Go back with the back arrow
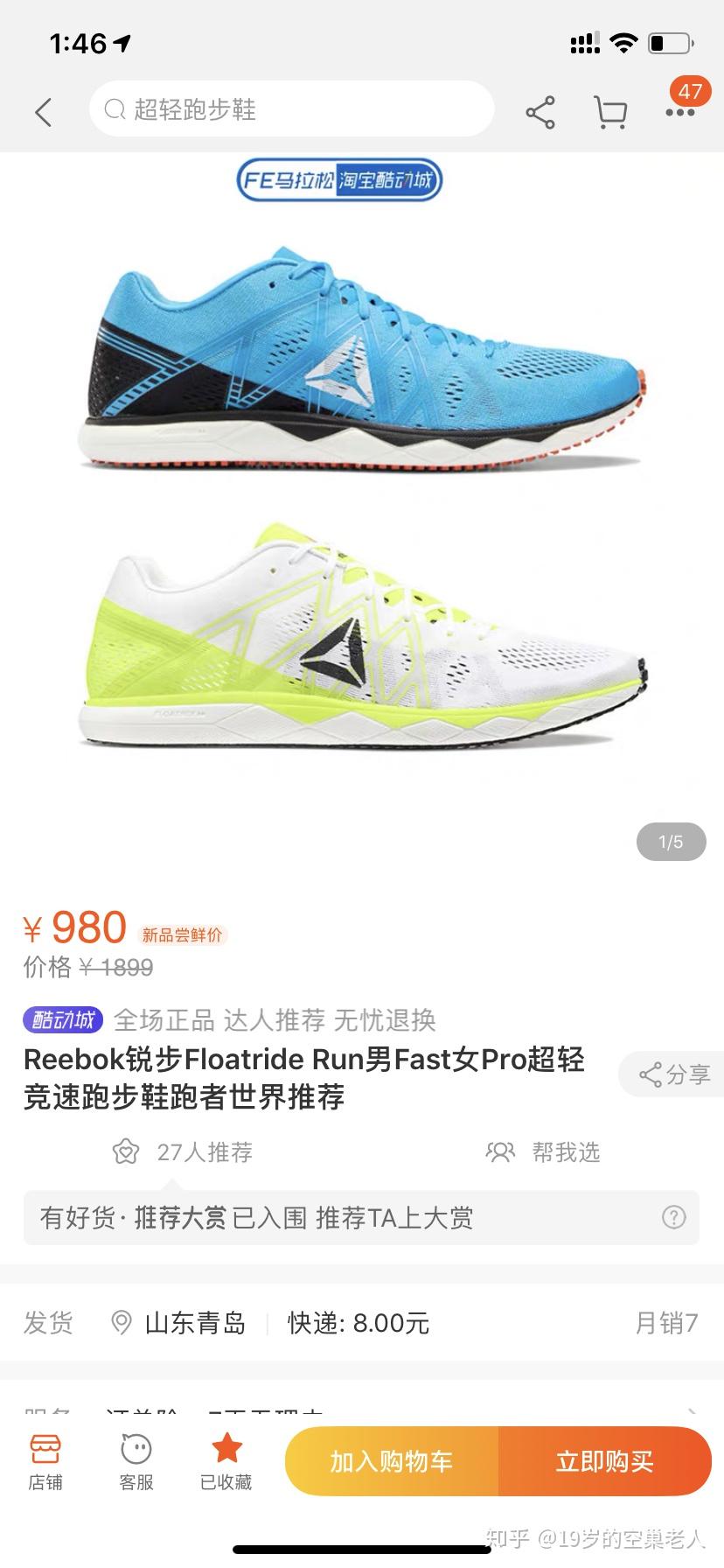This screenshot has height=1568, width=724. (x=44, y=112)
